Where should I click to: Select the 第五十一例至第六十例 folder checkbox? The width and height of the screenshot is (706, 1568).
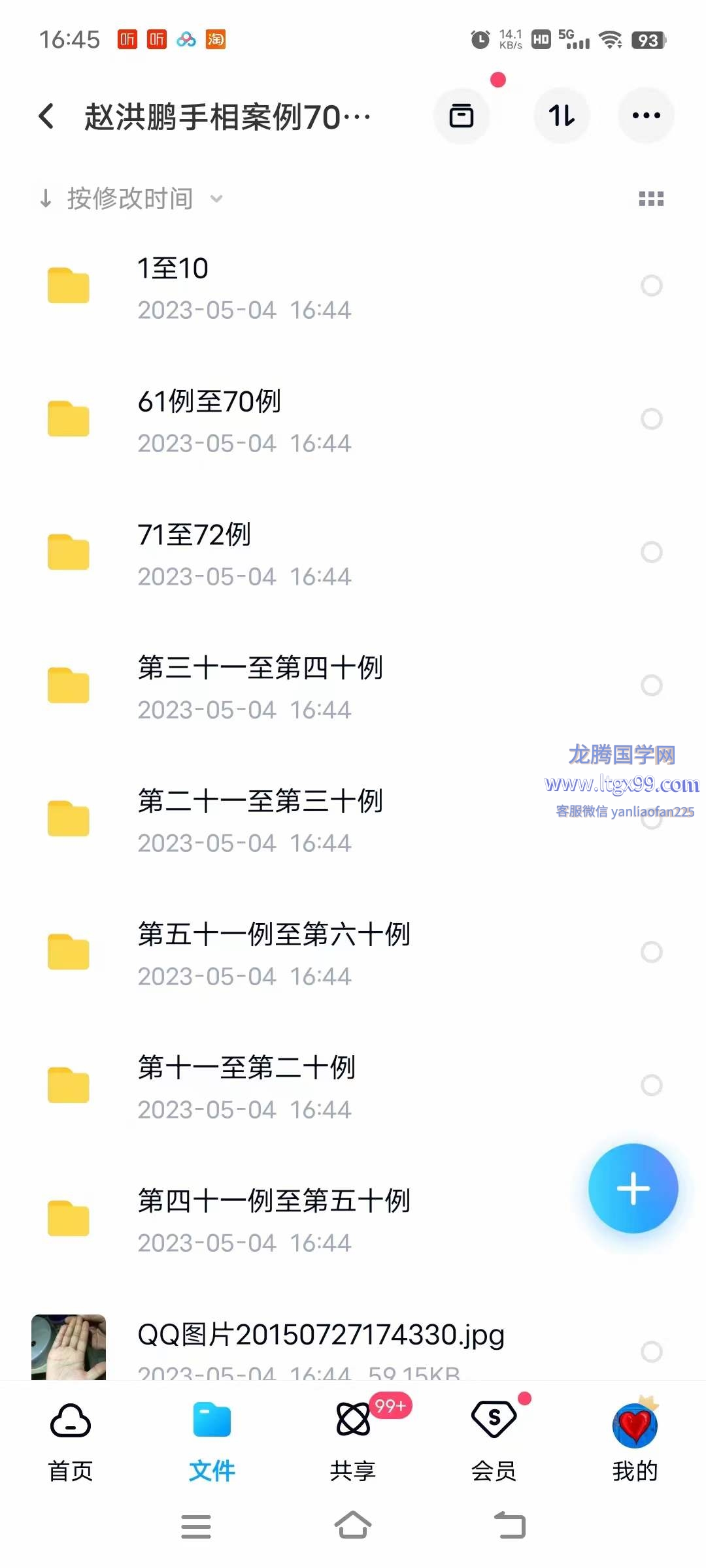pyautogui.click(x=651, y=952)
